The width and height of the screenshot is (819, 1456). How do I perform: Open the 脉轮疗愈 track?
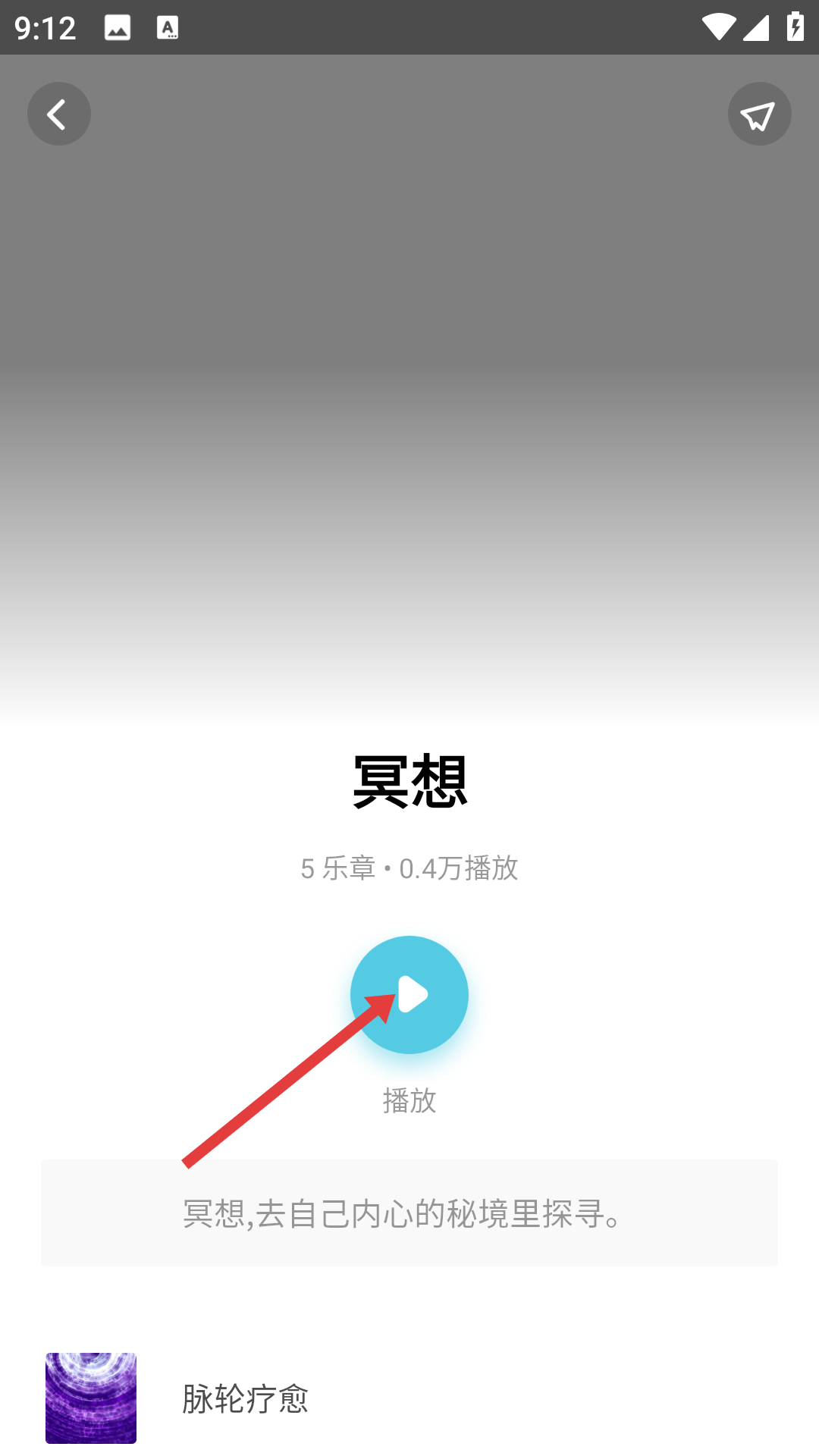pos(244,1398)
